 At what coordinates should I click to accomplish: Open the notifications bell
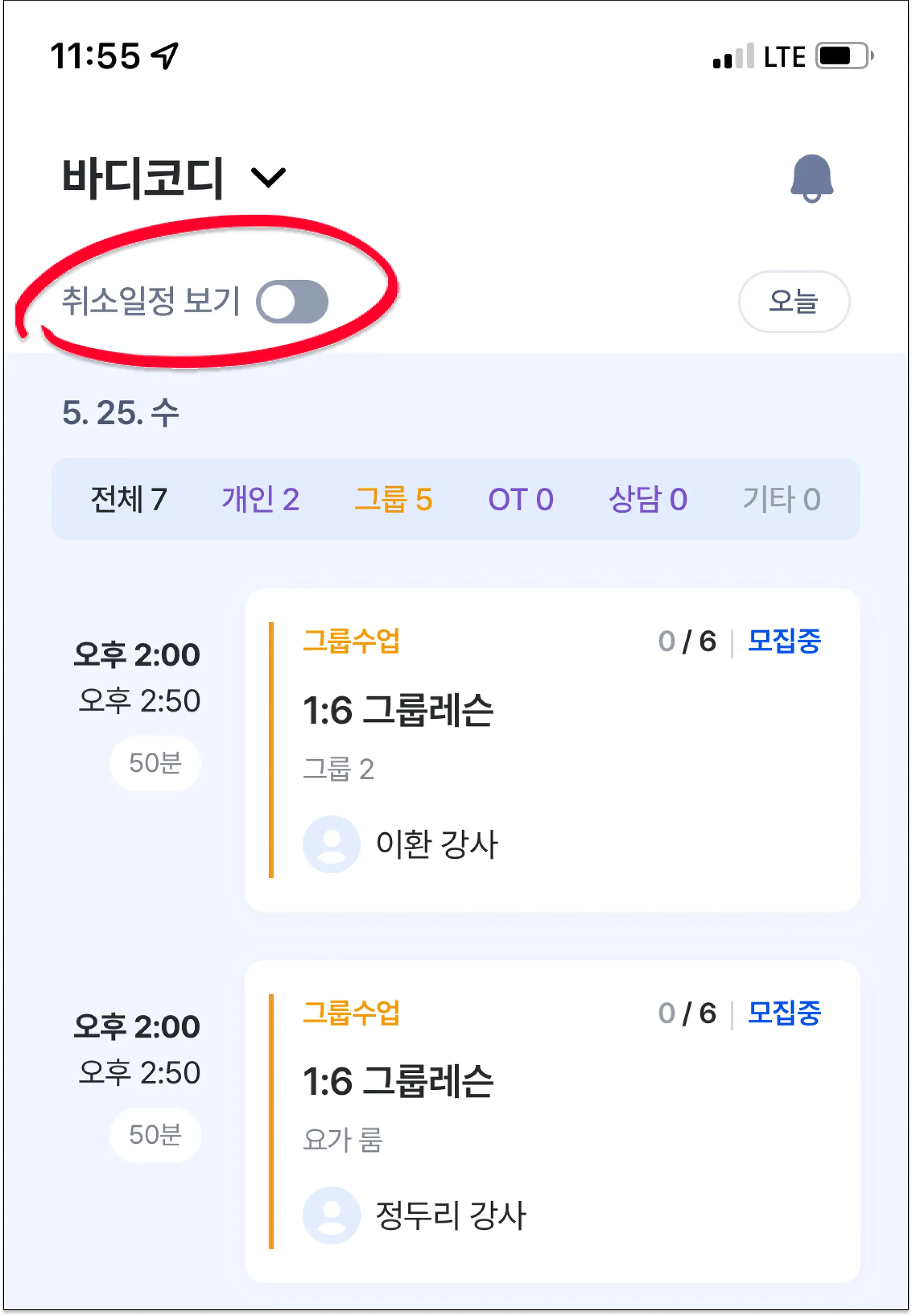(811, 178)
